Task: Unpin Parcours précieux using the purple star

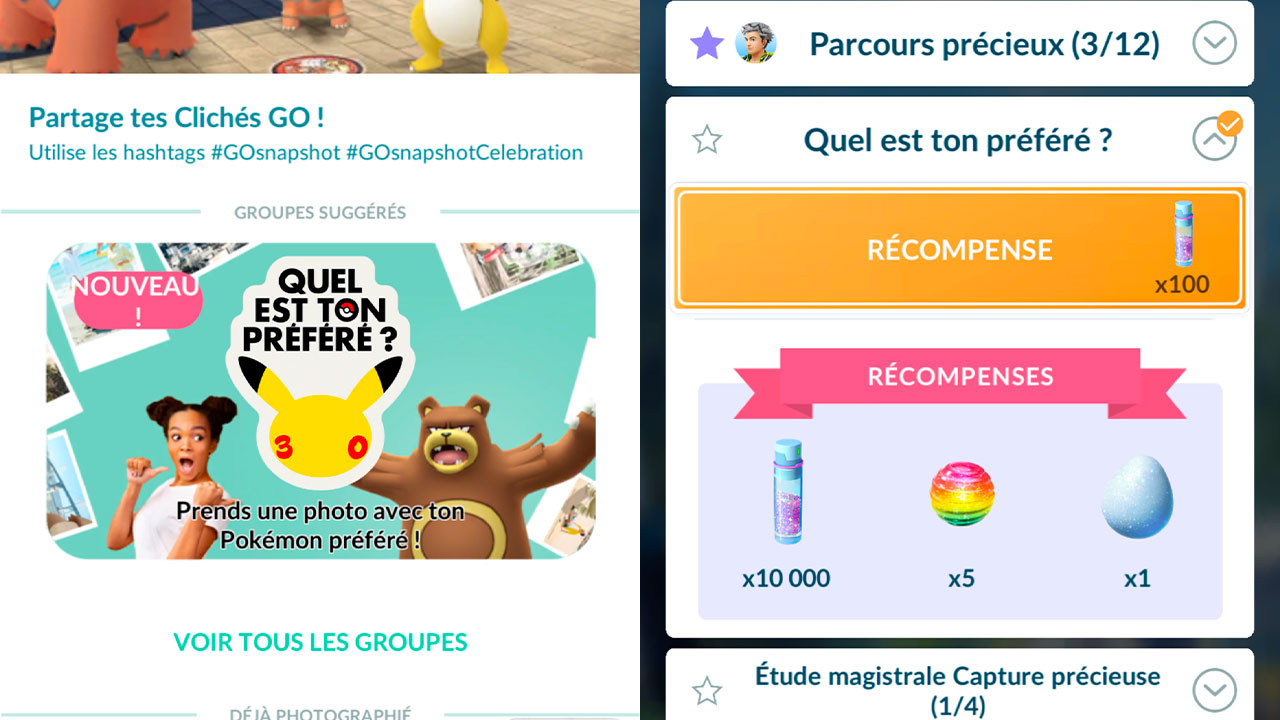Action: pos(707,44)
